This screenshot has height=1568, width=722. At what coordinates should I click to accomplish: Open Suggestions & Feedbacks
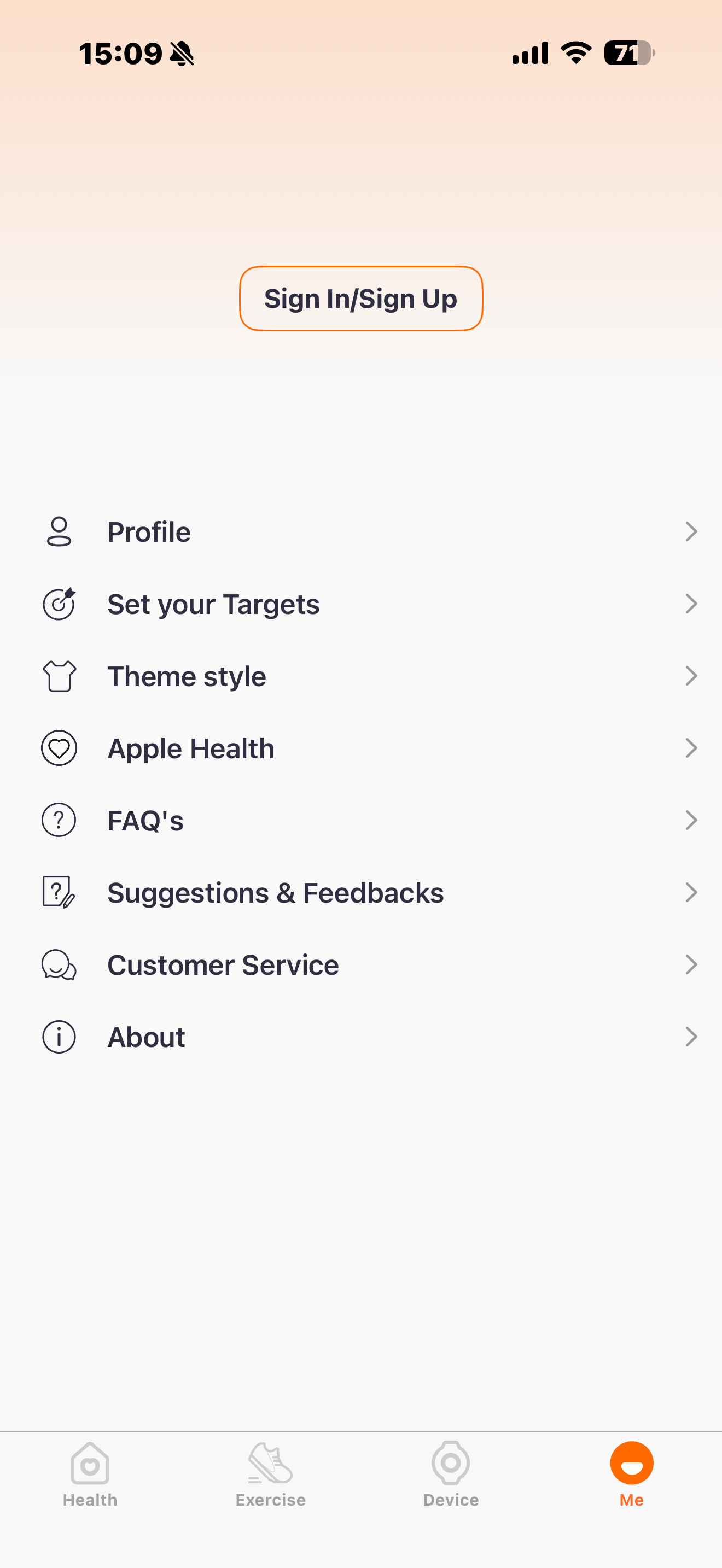click(x=361, y=892)
